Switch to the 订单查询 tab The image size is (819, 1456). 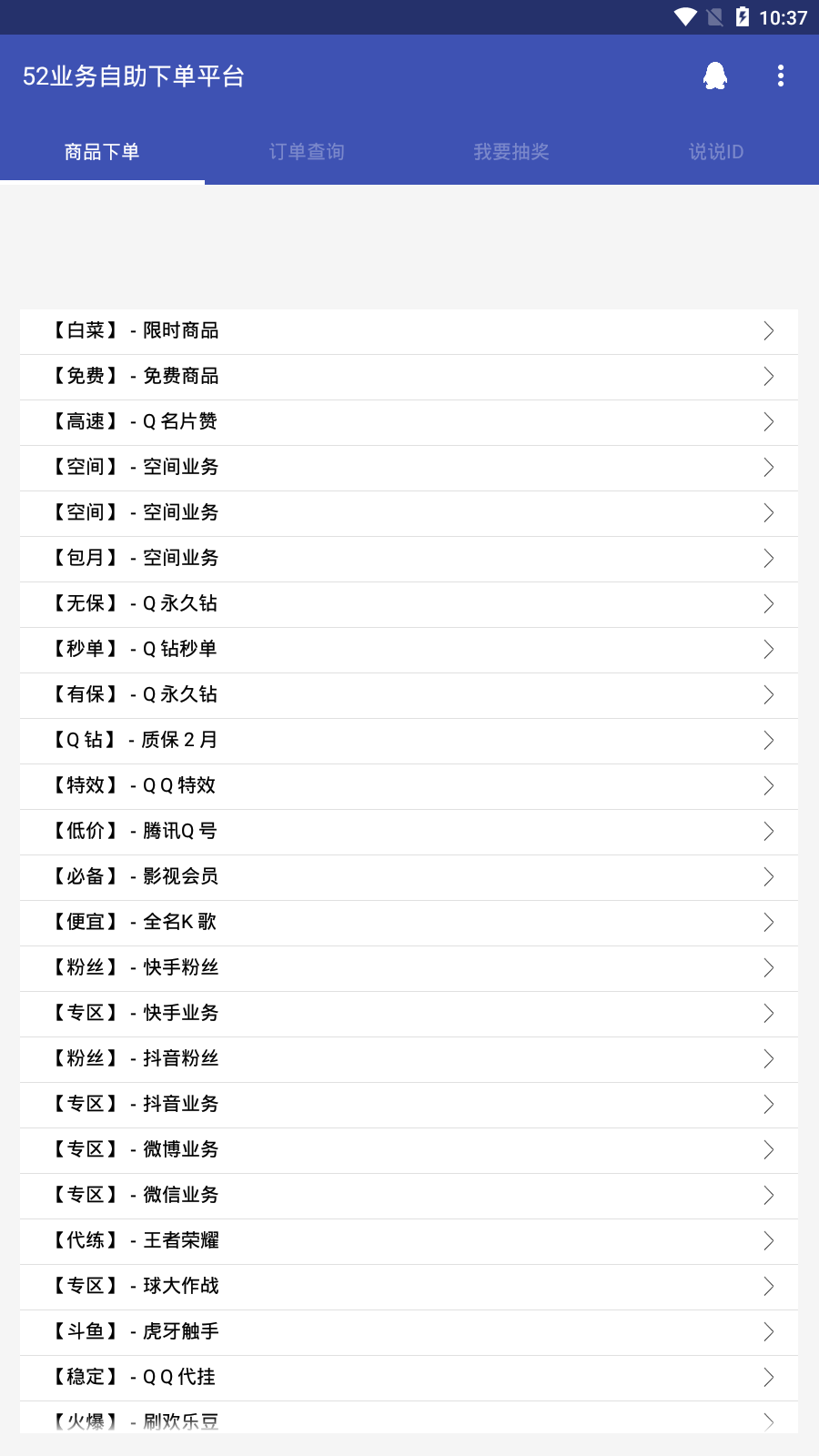tap(307, 152)
